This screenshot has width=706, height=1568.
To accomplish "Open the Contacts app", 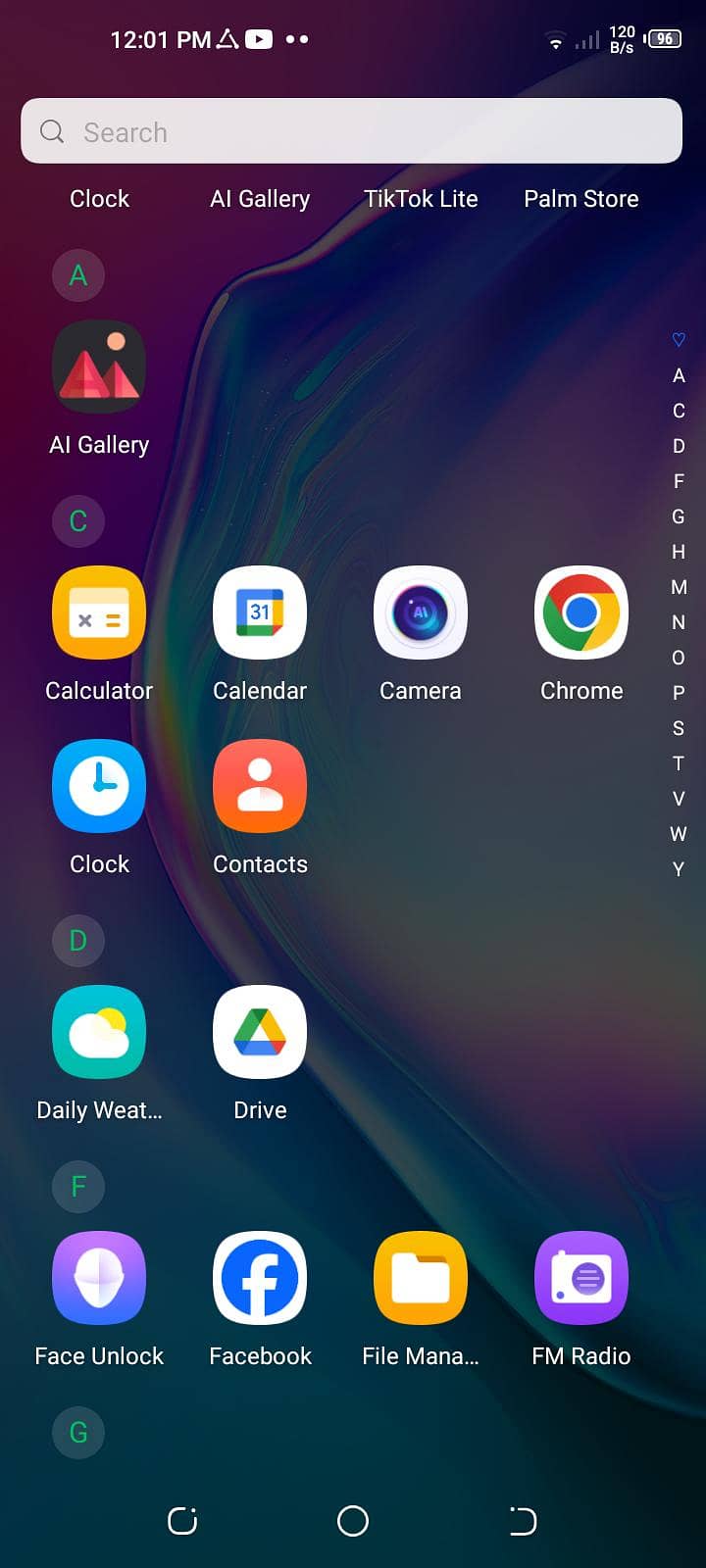I will tap(260, 787).
